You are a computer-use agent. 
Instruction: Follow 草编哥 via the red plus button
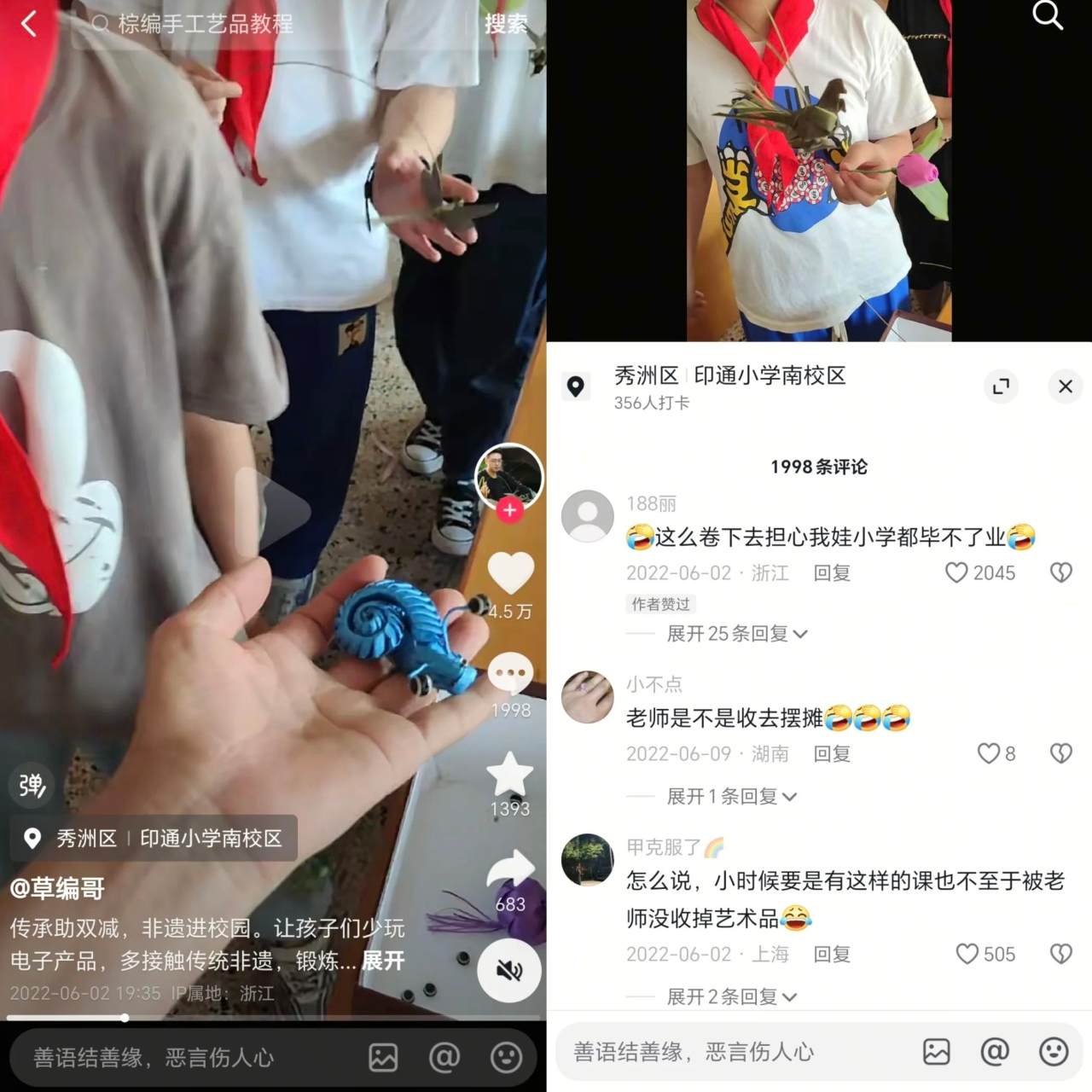(x=509, y=510)
